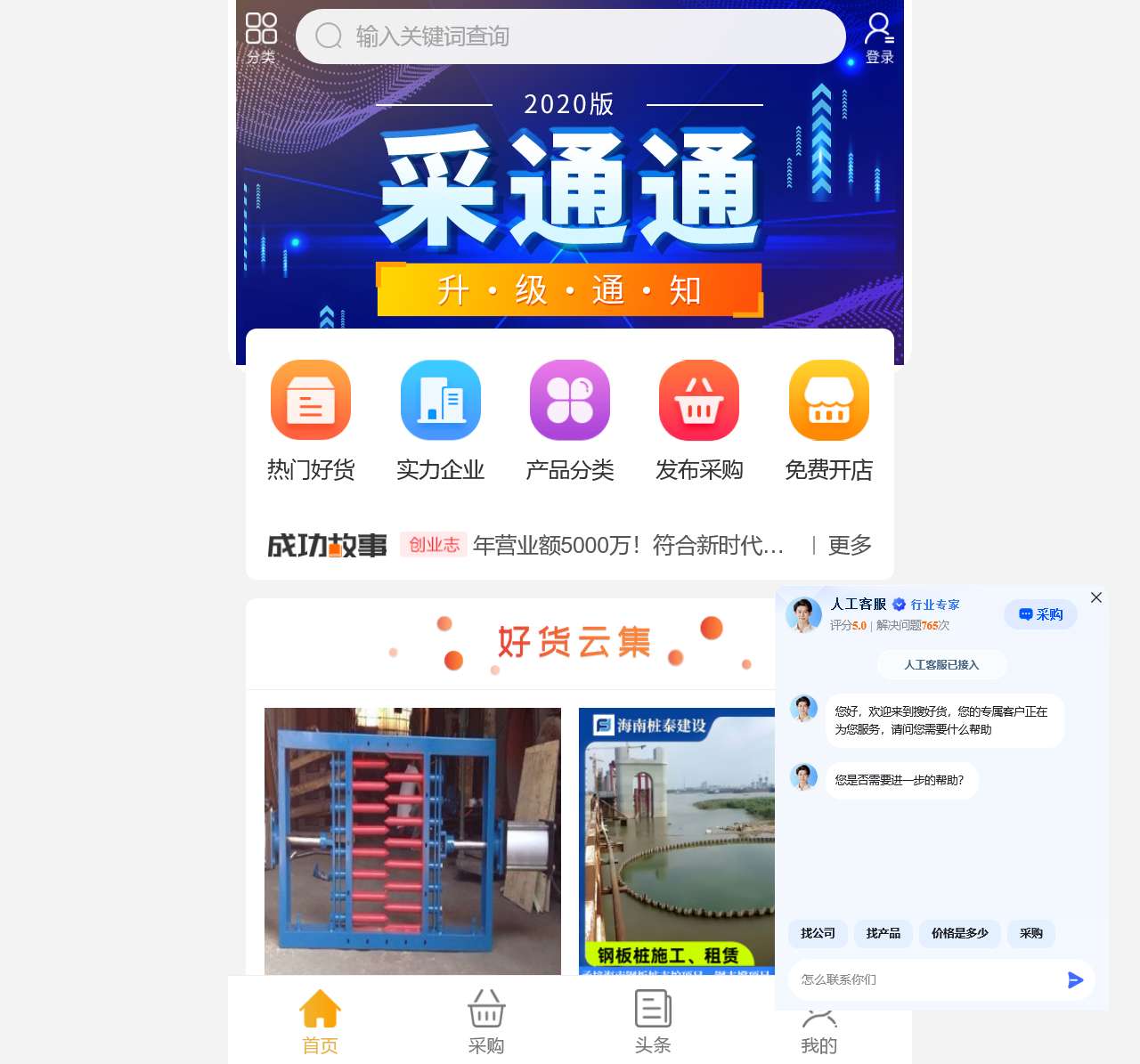Open 热门好货 hot products
1140x1064 pixels.
(311, 420)
